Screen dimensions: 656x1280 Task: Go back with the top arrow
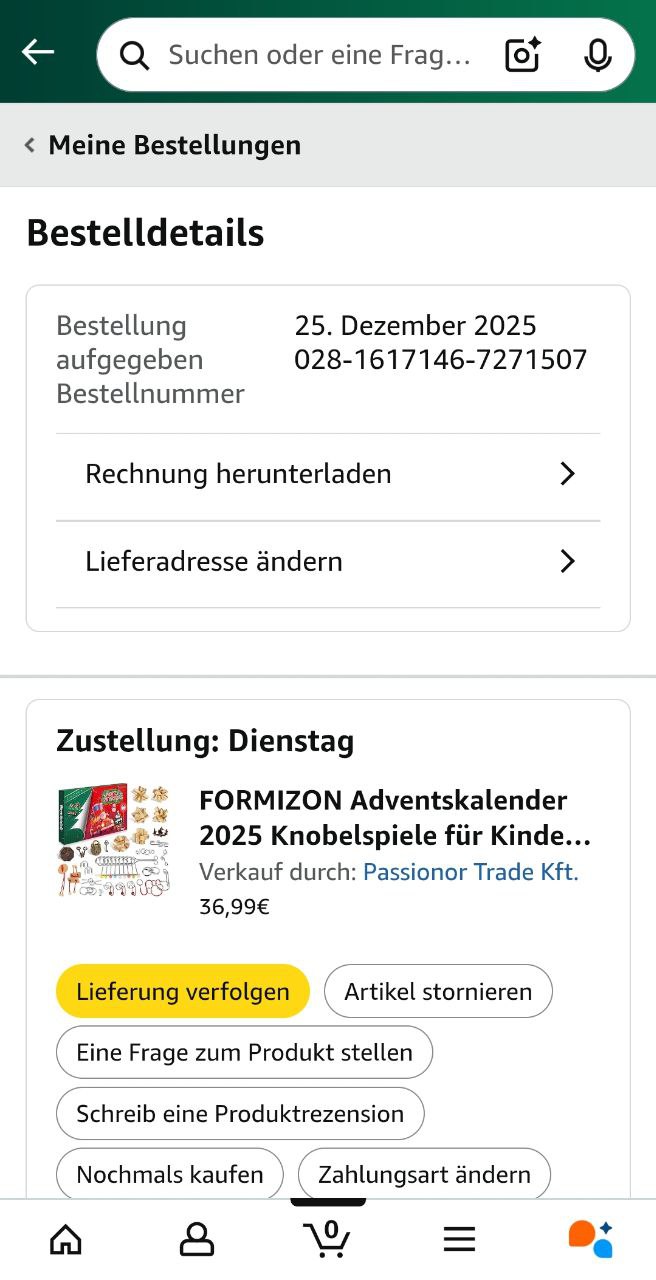point(38,52)
